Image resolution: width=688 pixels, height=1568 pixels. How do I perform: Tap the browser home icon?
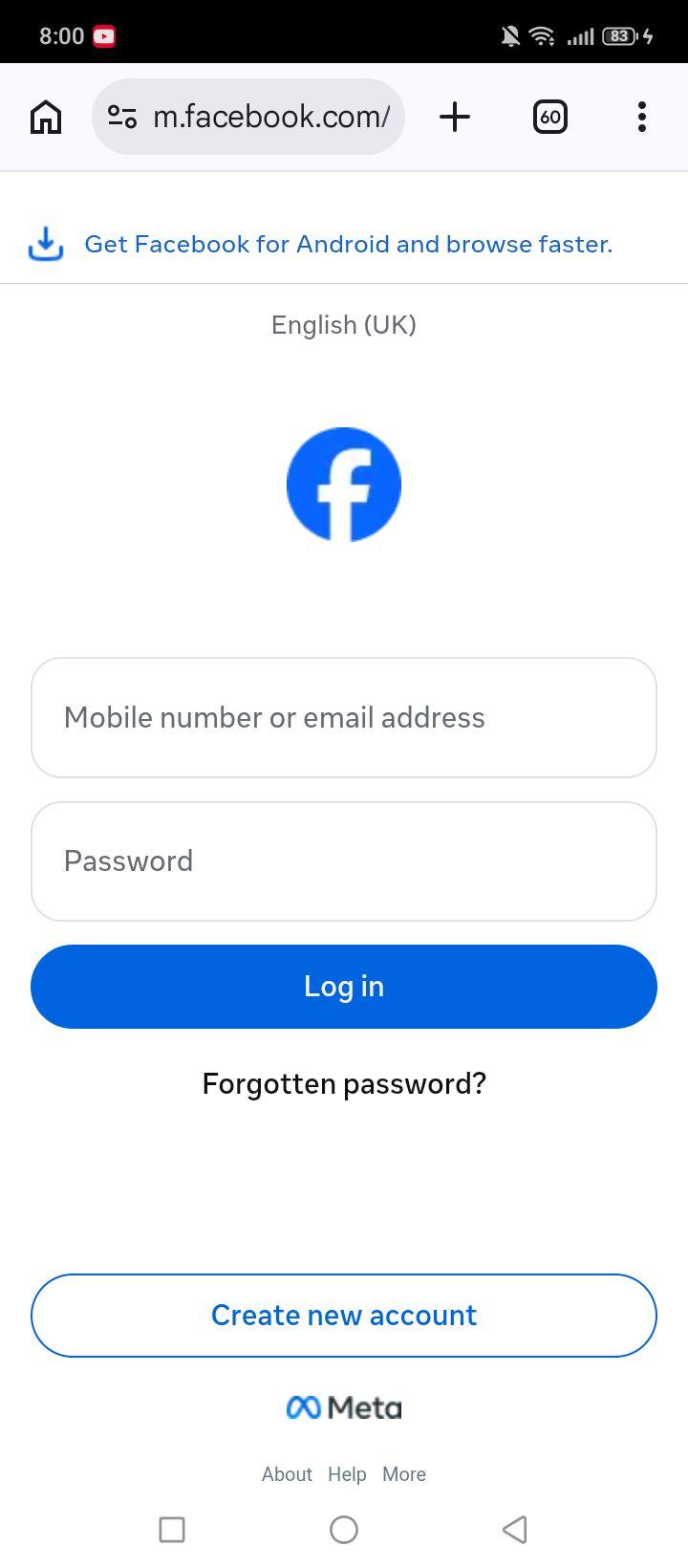(46, 117)
